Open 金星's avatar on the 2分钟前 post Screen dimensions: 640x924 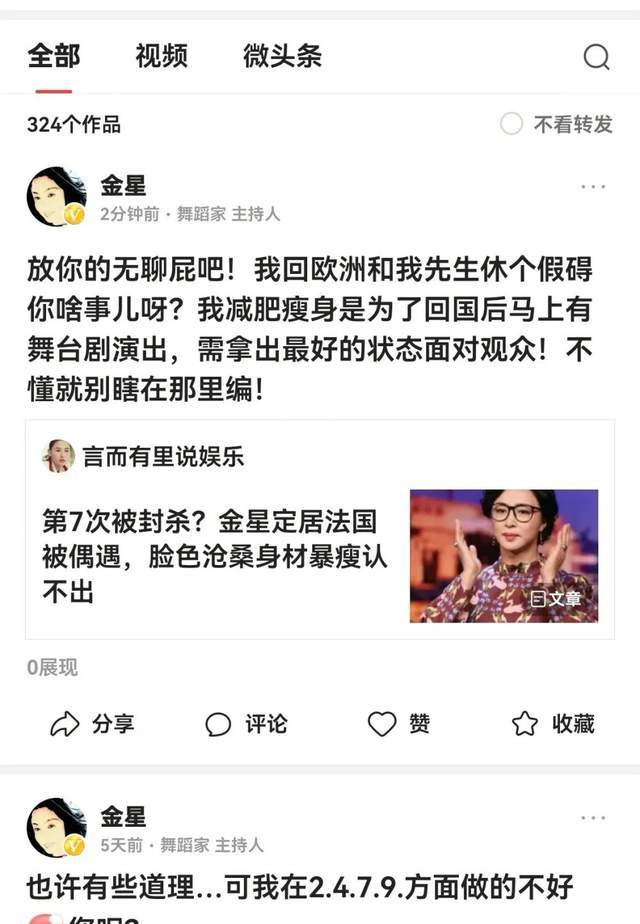click(56, 197)
